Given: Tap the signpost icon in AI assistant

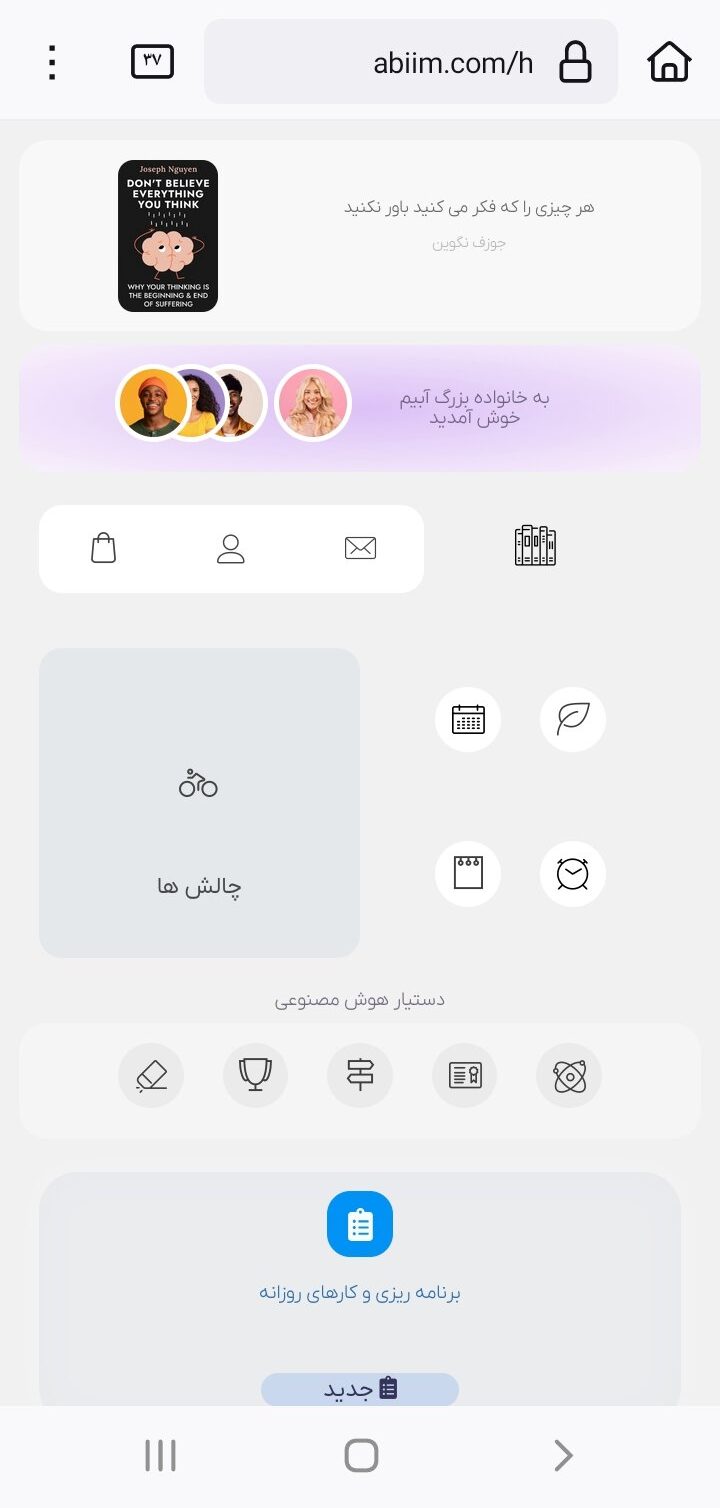Looking at the screenshot, I should (x=360, y=1075).
